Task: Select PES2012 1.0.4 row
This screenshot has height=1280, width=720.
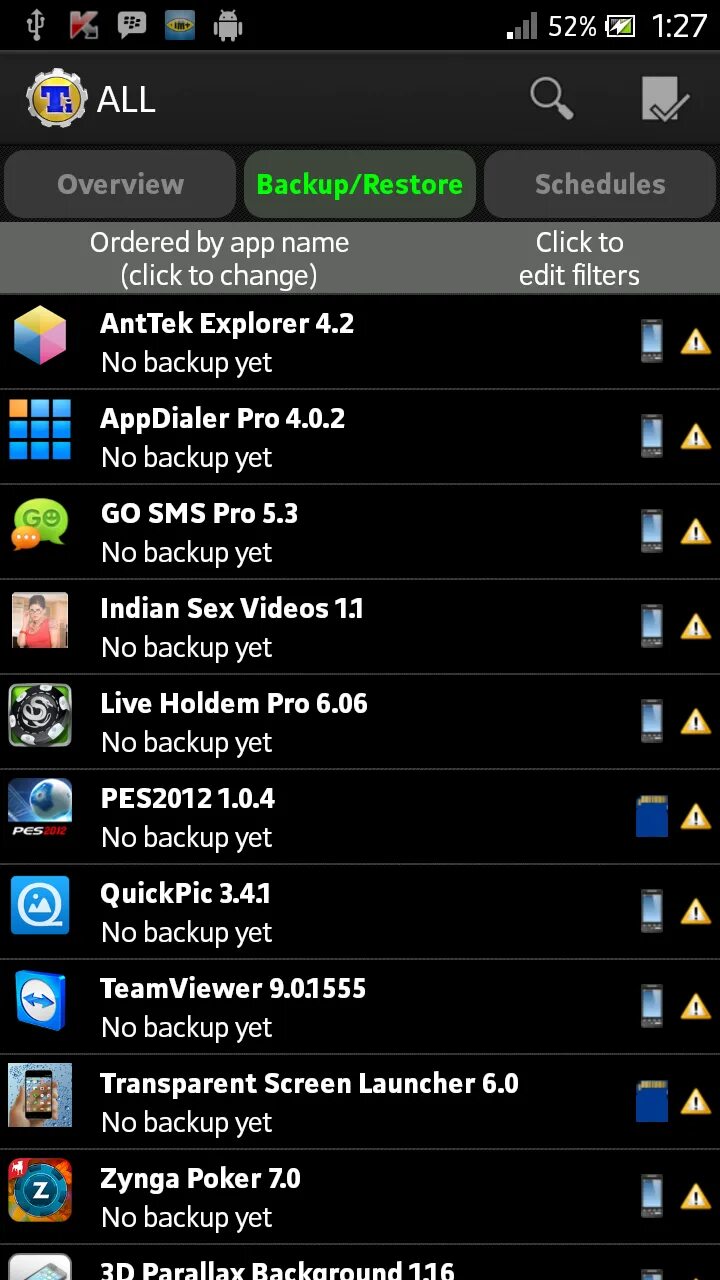Action: (x=360, y=817)
